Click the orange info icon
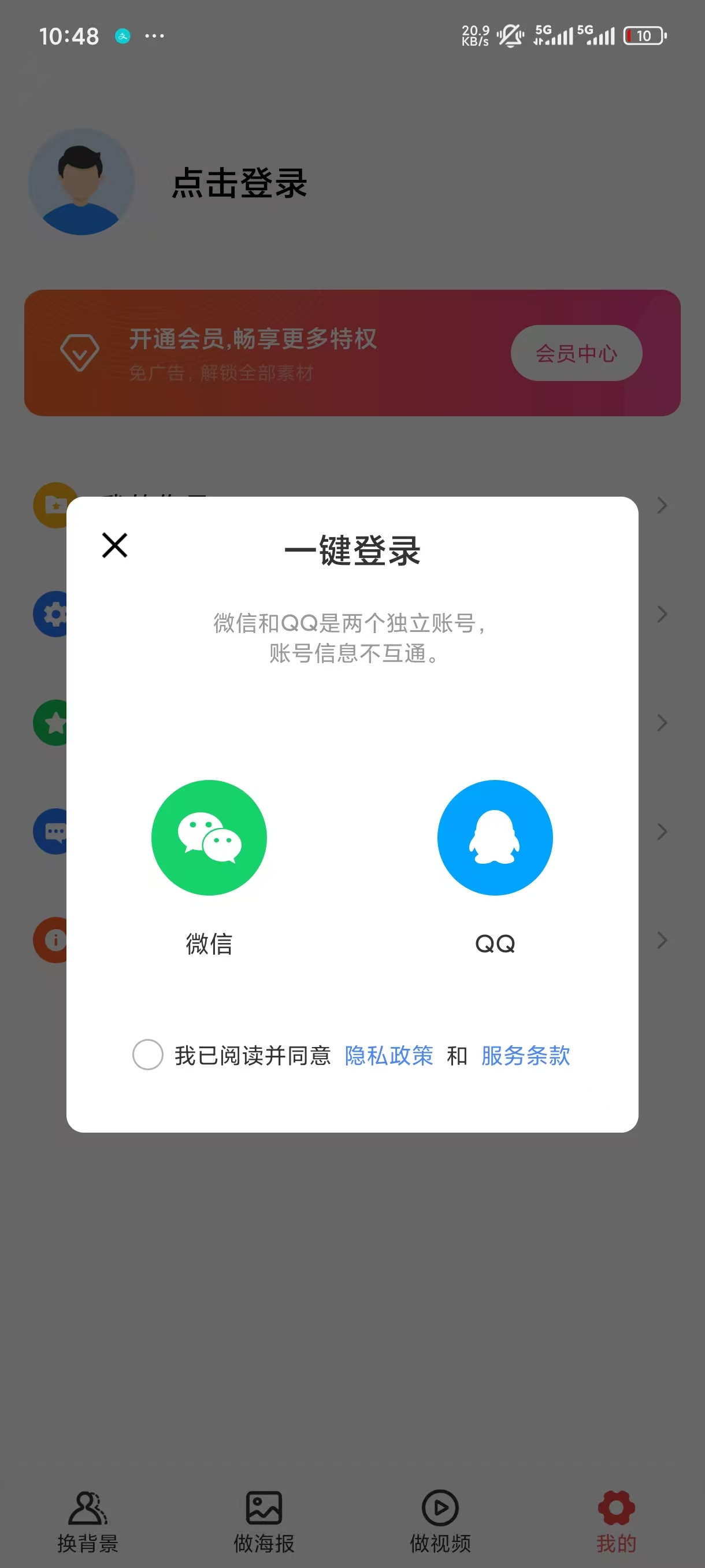The height and width of the screenshot is (1568, 705). pyautogui.click(x=55, y=940)
